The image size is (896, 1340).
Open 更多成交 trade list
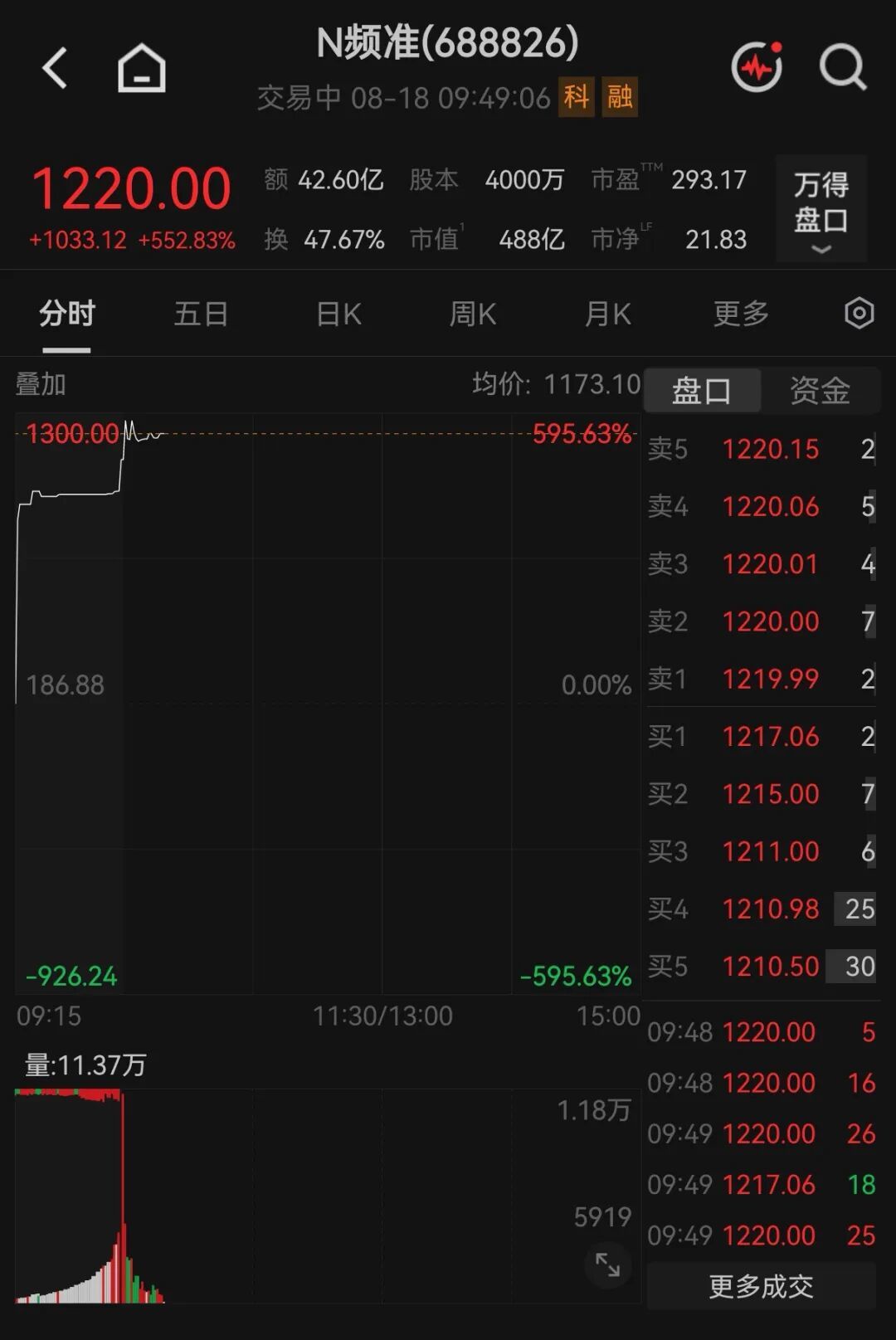[x=761, y=1286]
